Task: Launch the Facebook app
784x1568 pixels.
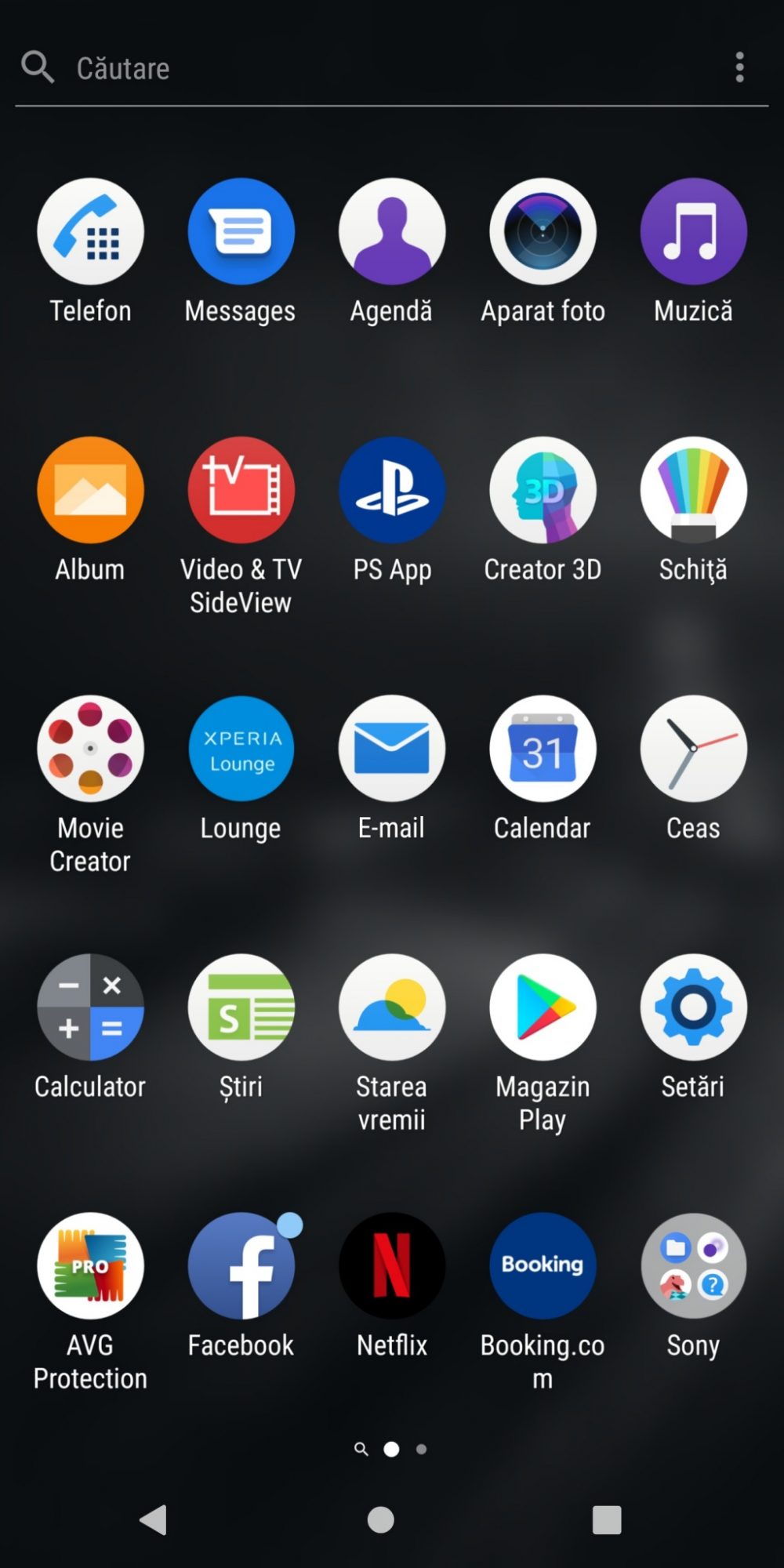Action: 241,1267
